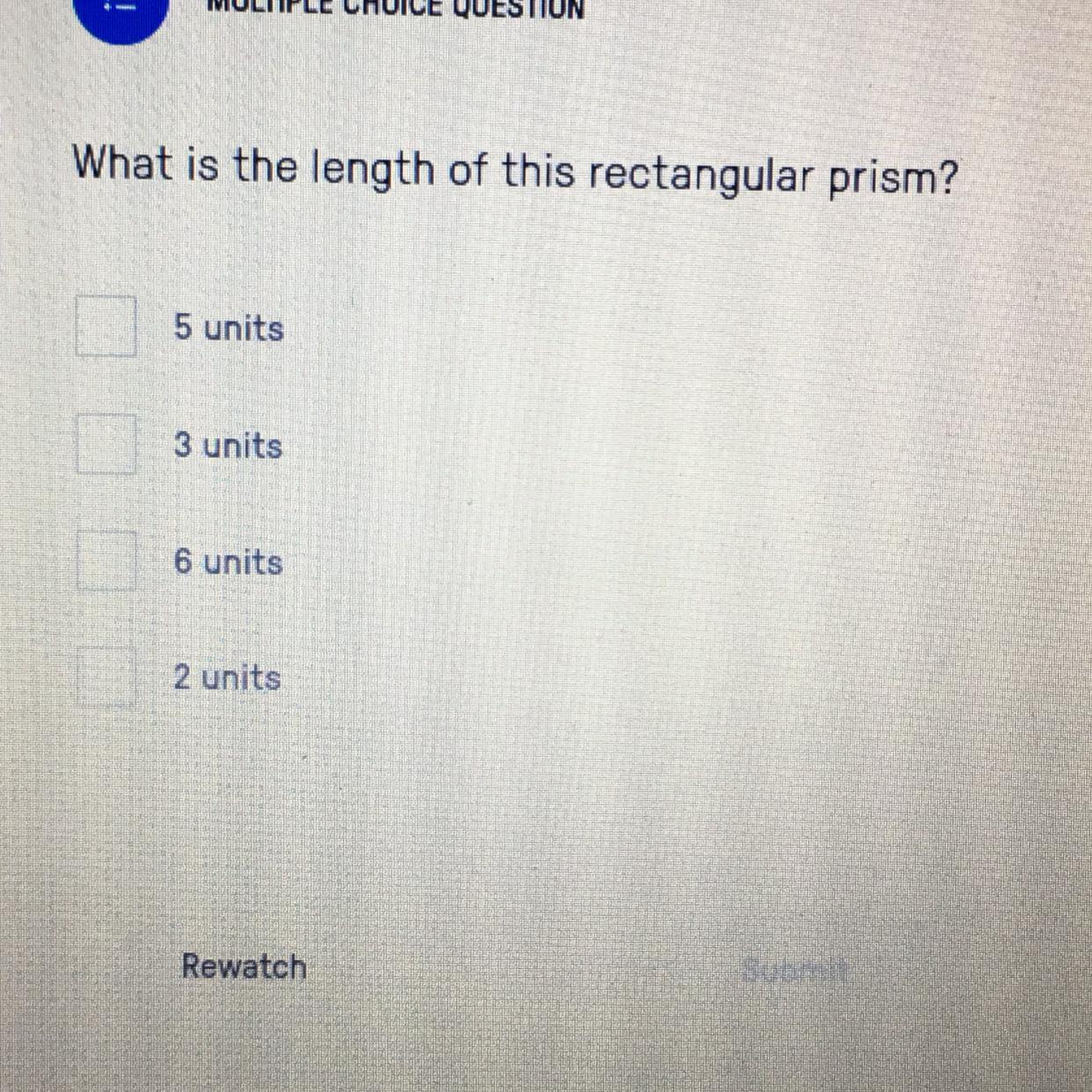Submit the answer
Screen dimensions: 1092x1092
tap(795, 971)
